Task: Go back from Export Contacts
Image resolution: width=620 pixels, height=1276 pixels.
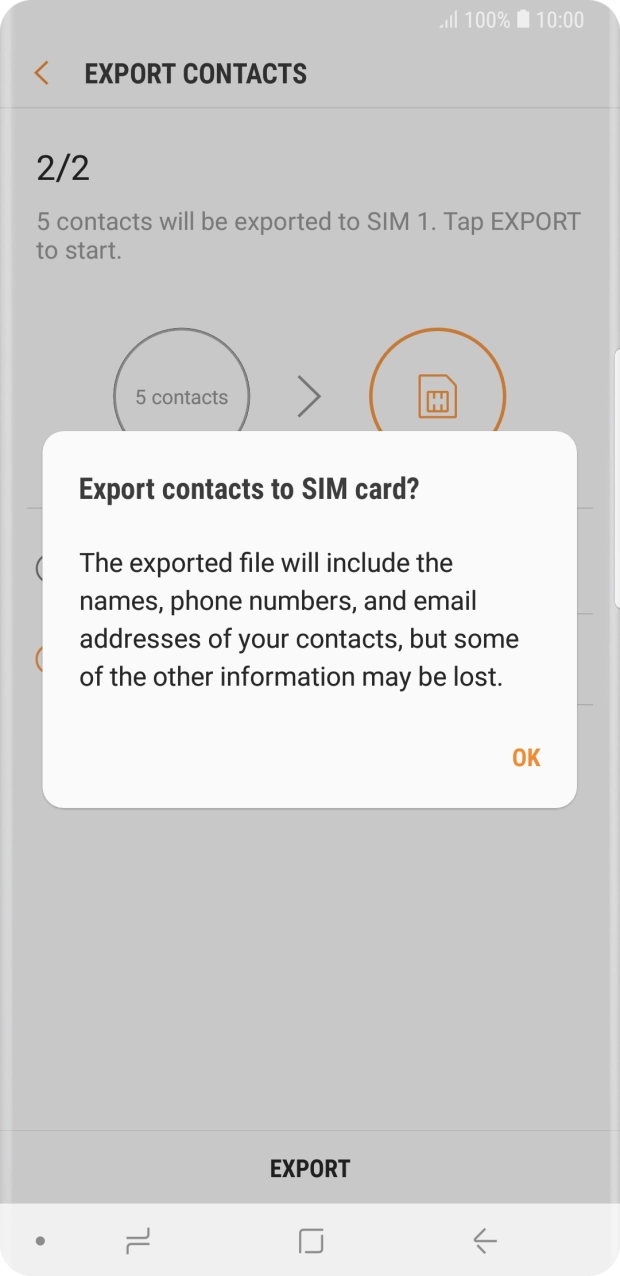Action: point(42,73)
